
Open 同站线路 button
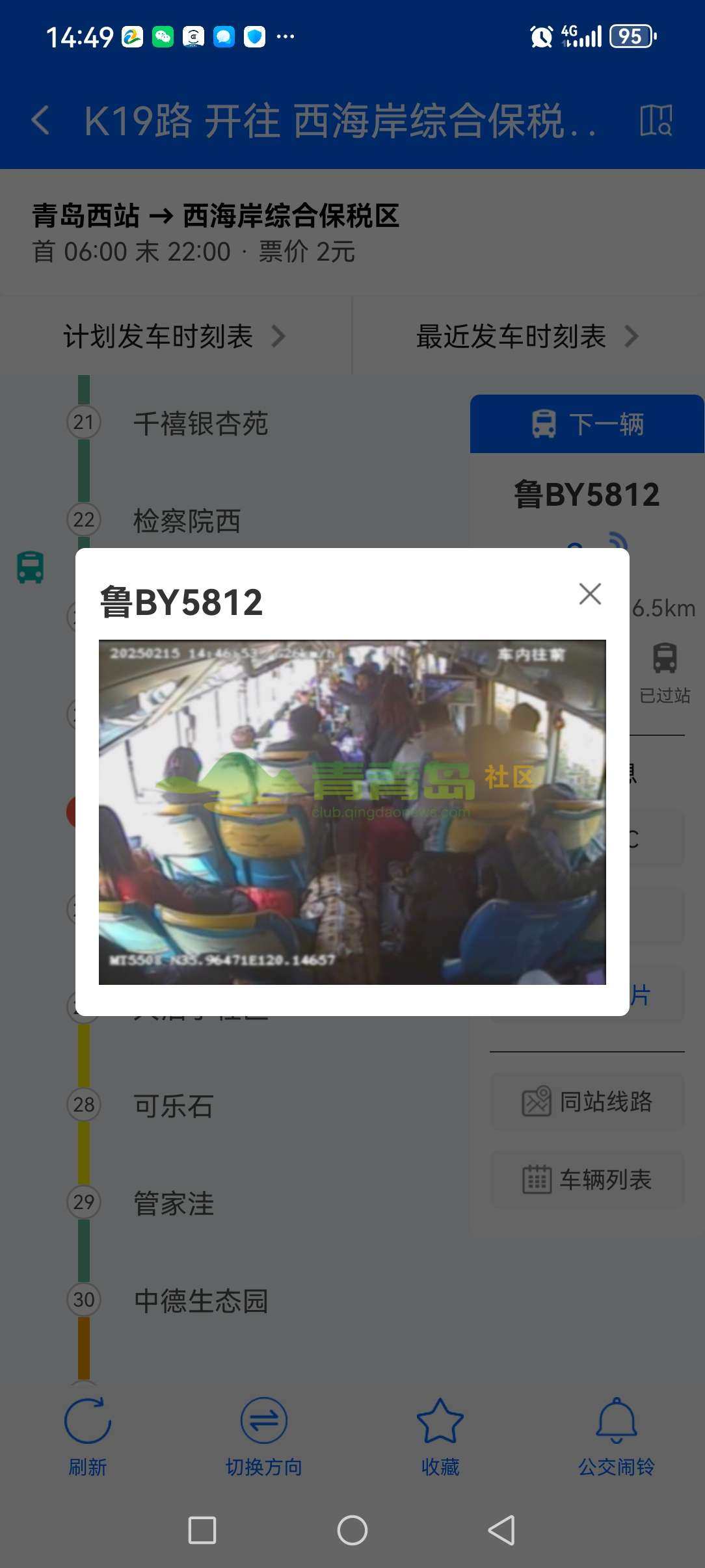click(587, 1102)
